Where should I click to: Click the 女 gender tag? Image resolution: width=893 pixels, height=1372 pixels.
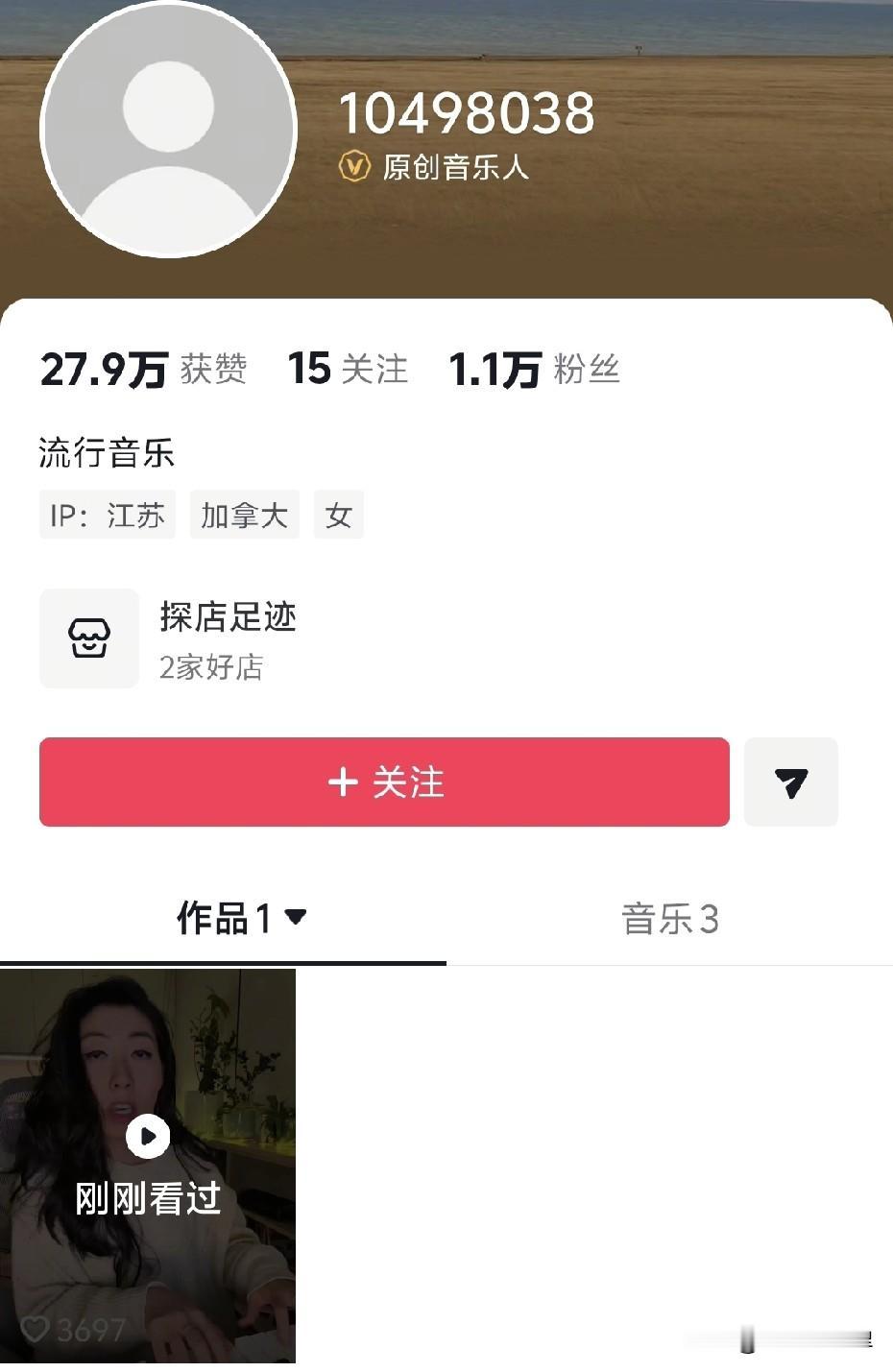pyautogui.click(x=338, y=515)
